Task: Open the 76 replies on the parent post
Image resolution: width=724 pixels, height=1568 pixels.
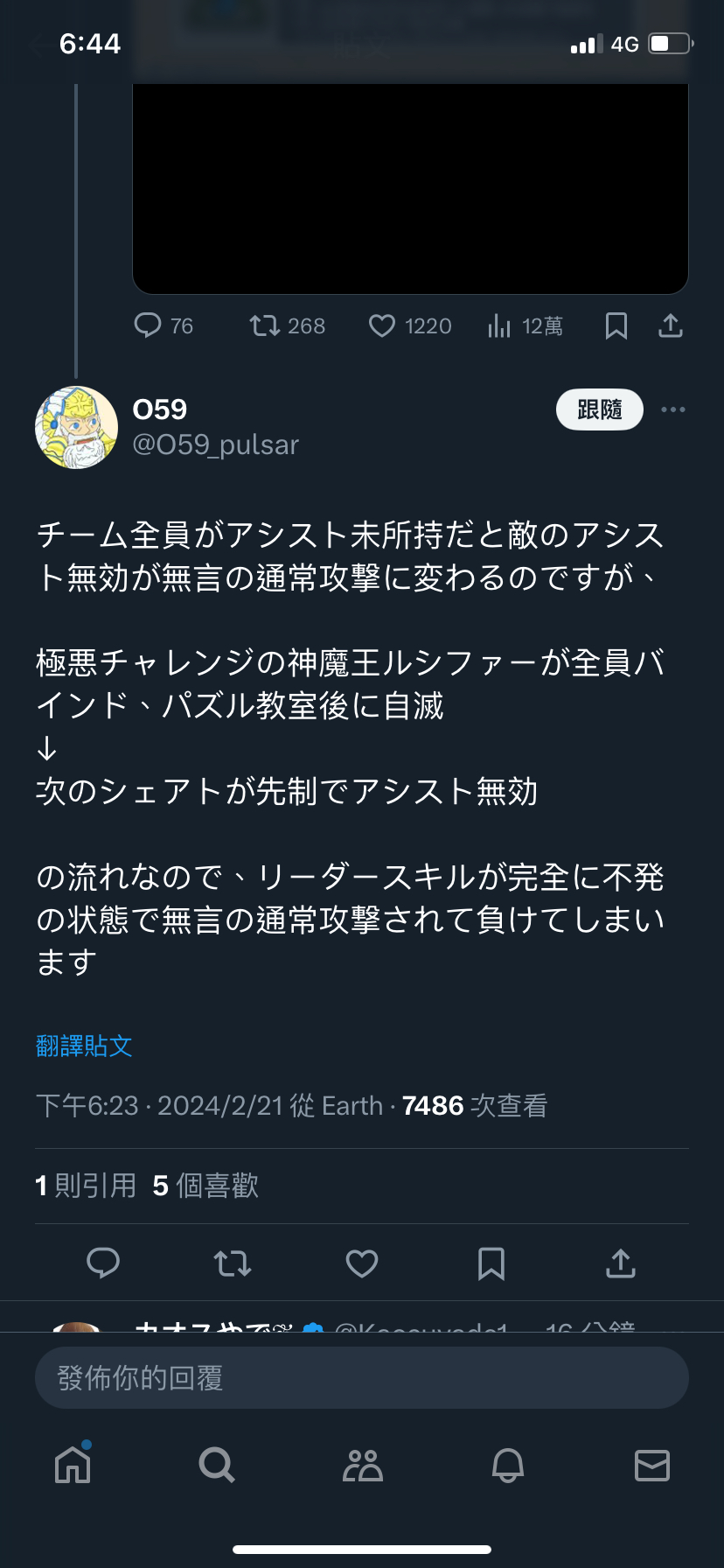Action: pos(164,326)
